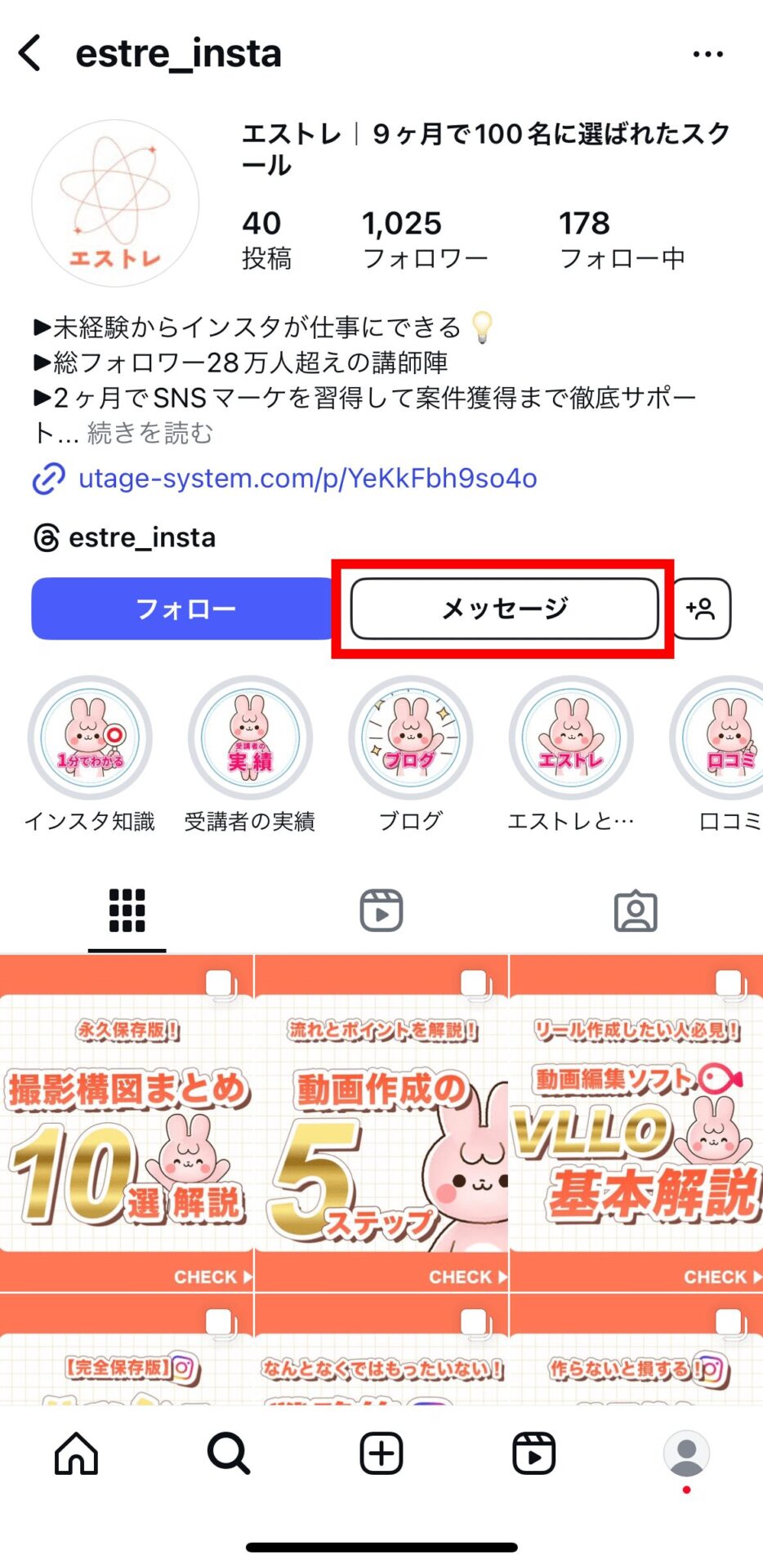Screen dimensions: 763x1568
Task: Tap the メッセージ button
Action: click(504, 608)
